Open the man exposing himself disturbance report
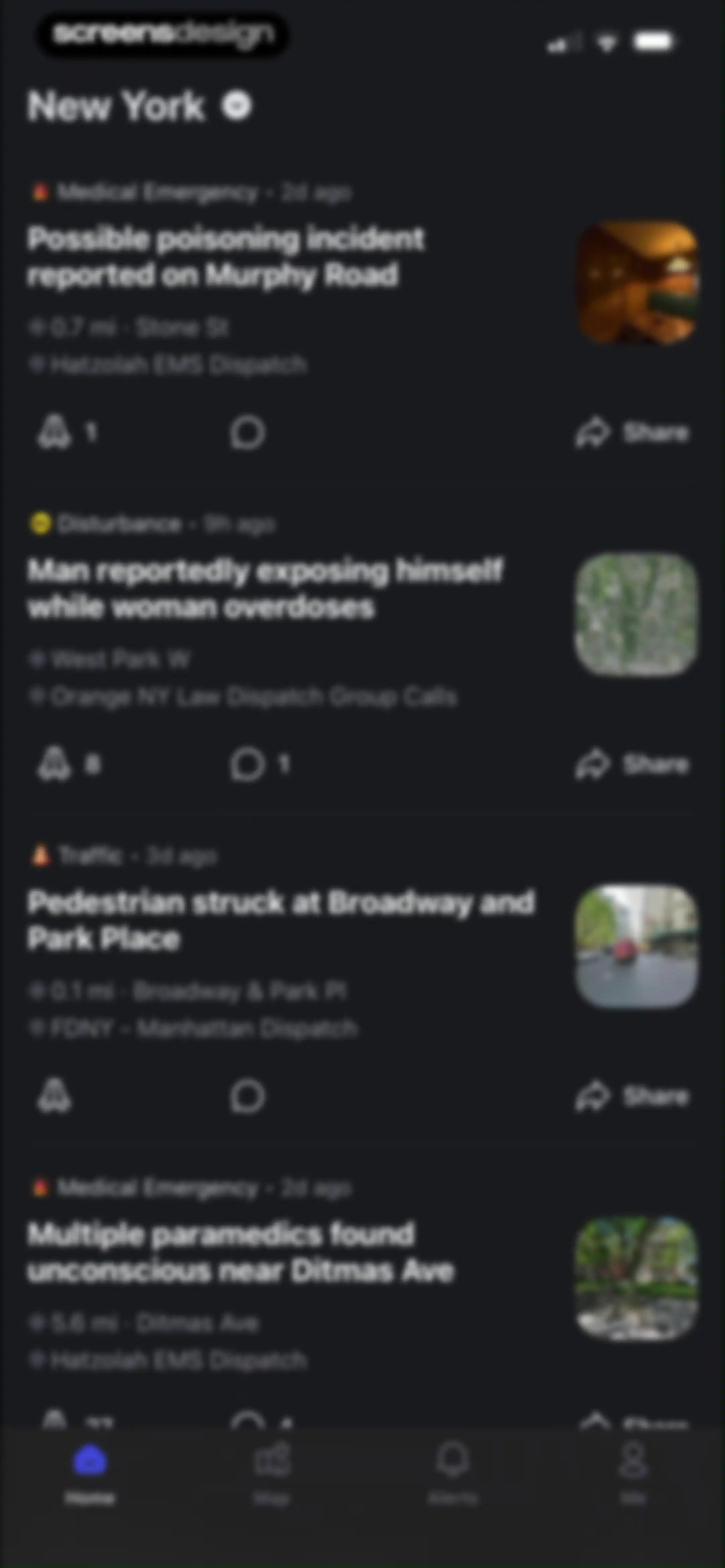 point(265,589)
